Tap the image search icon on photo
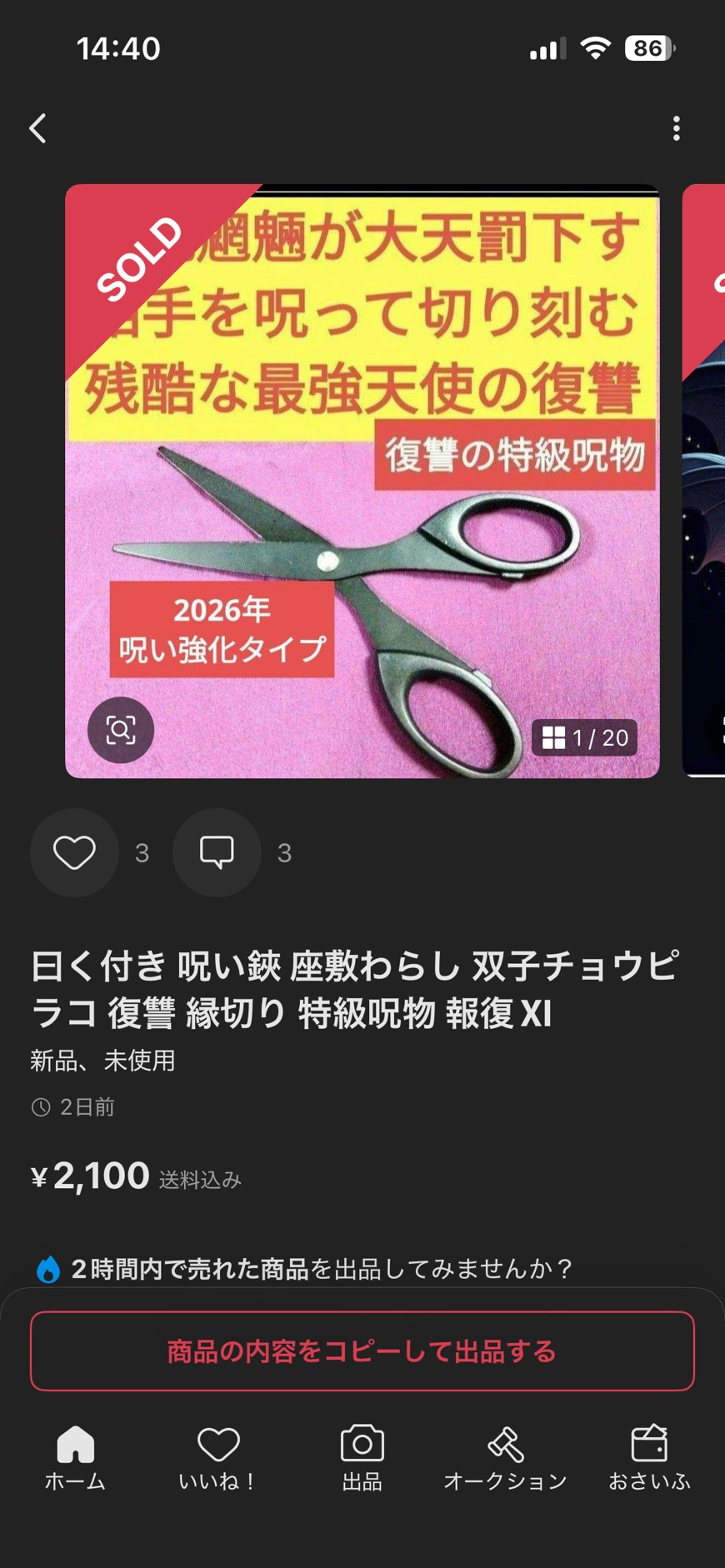The width and height of the screenshot is (725, 1568). tap(121, 730)
